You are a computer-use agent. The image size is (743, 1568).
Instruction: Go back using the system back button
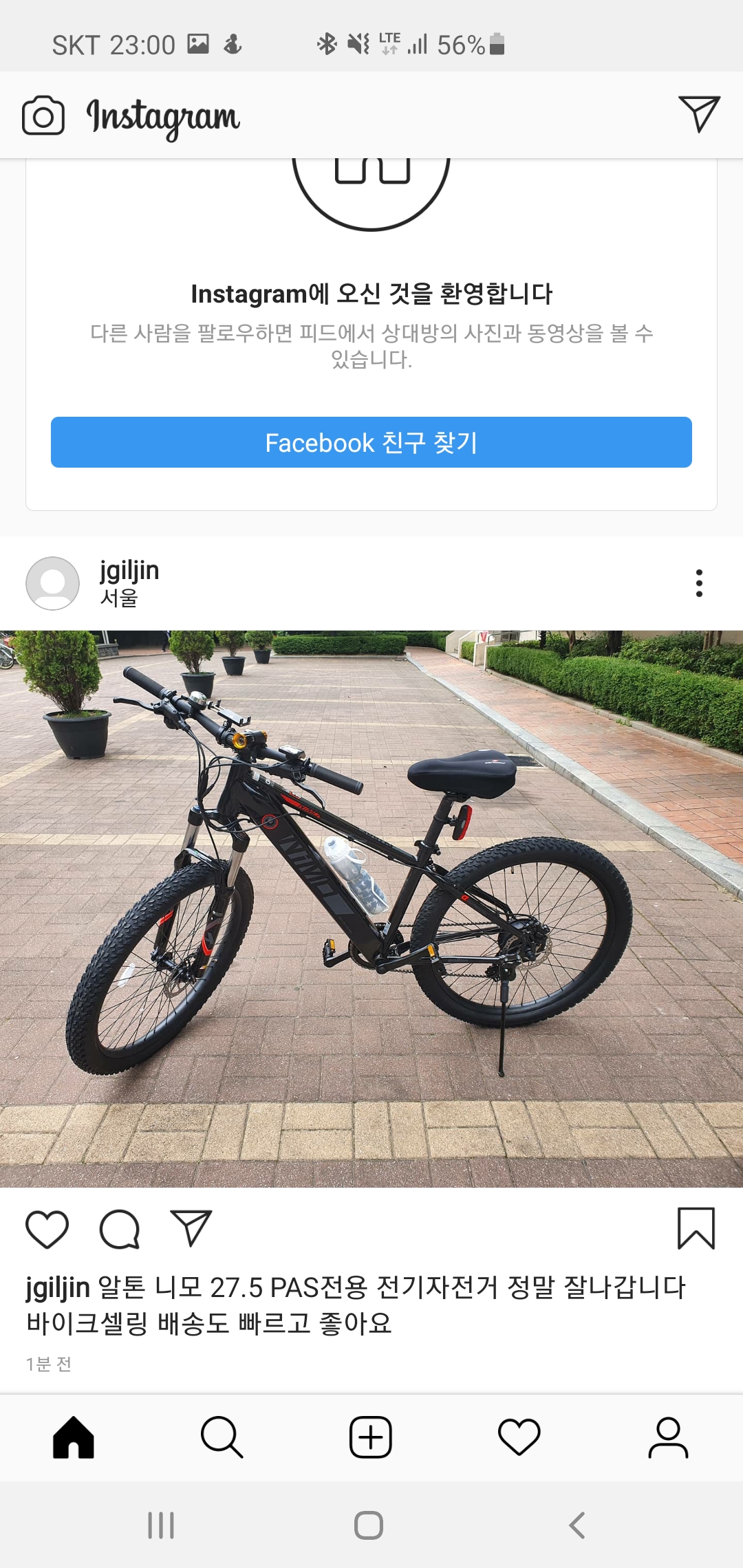coord(577,1525)
